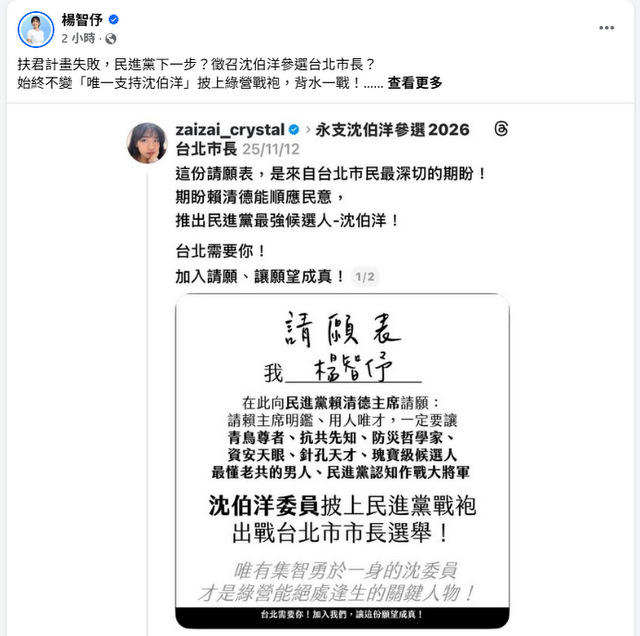Expand the post with 查看更多
Viewport: 640px width, 636px height.
tap(415, 83)
